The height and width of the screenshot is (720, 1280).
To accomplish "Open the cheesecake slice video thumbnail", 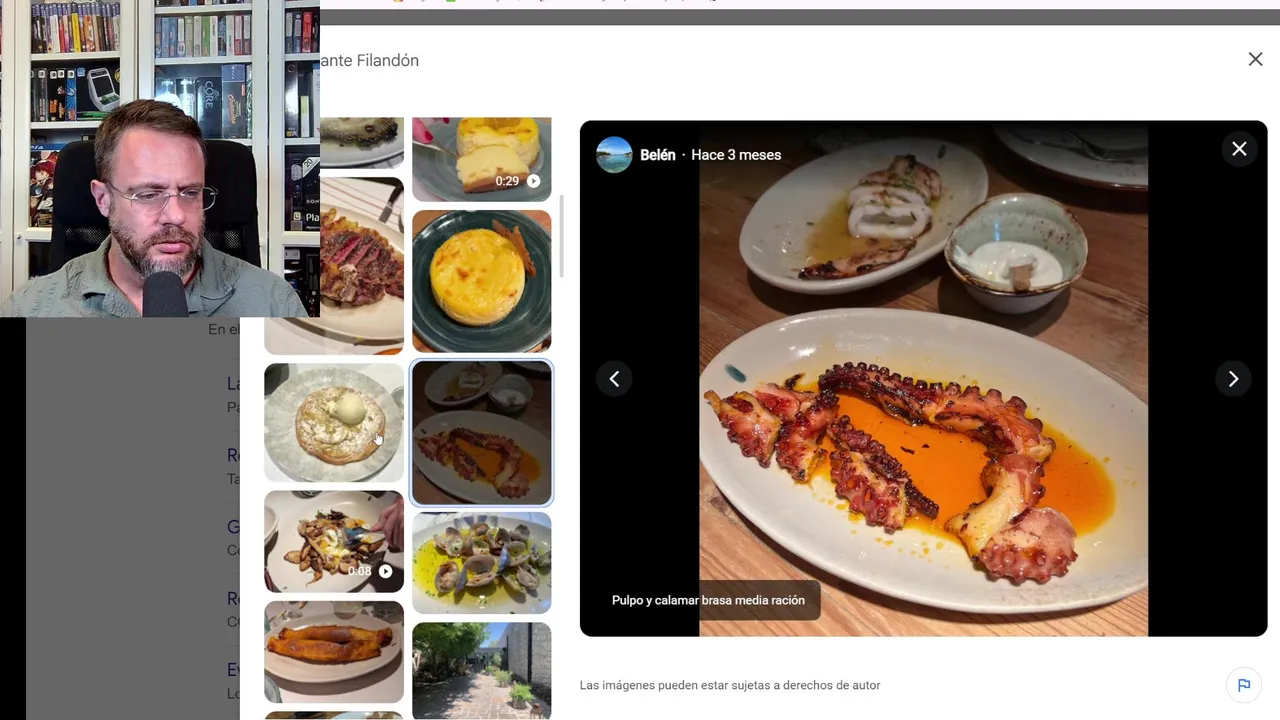I will click(x=481, y=158).
